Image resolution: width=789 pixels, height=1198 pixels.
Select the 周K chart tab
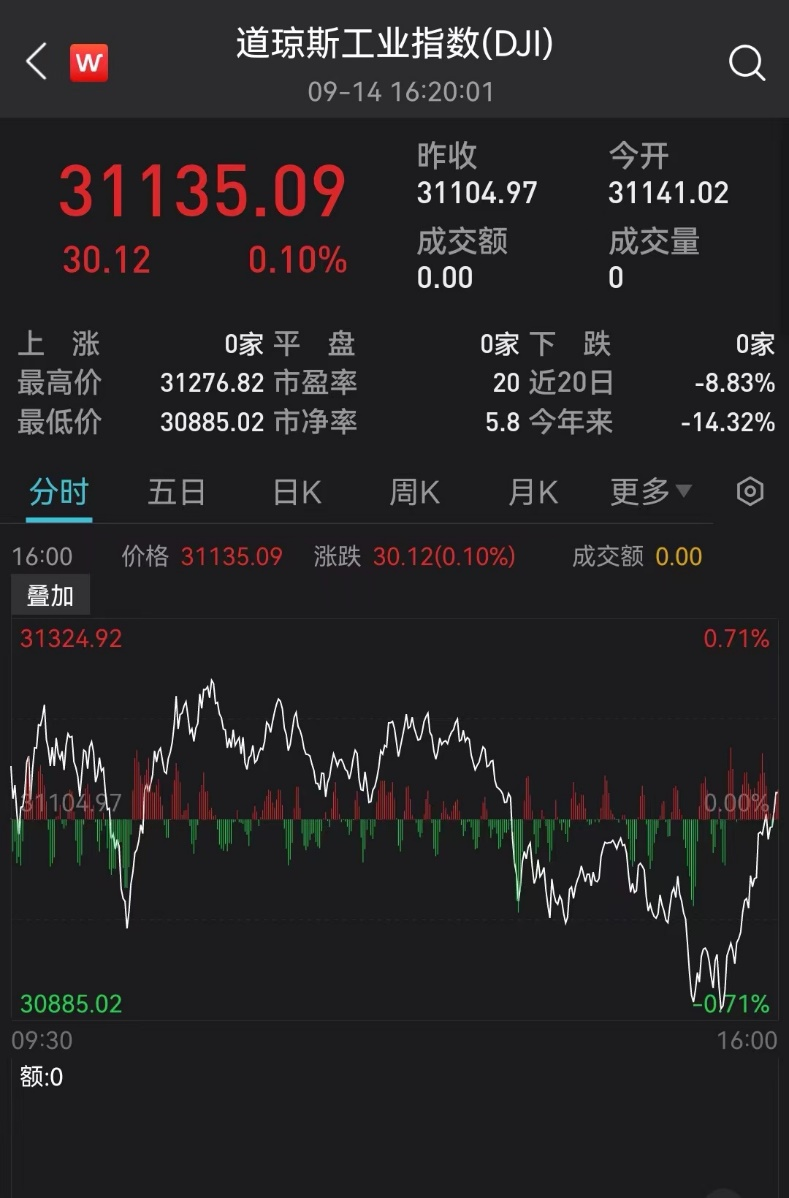tap(415, 492)
